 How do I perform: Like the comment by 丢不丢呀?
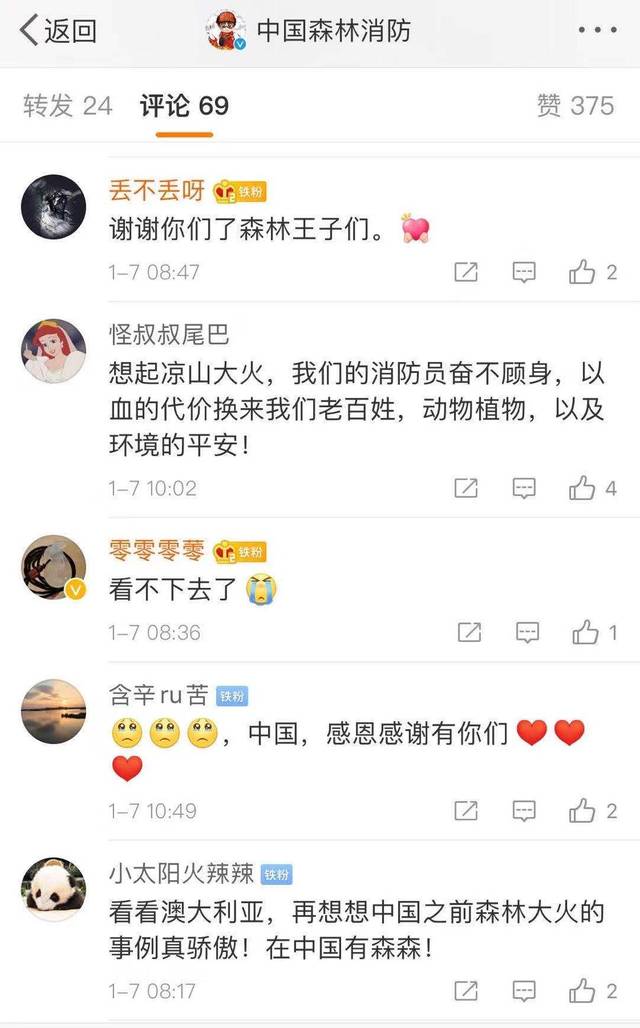[583, 272]
